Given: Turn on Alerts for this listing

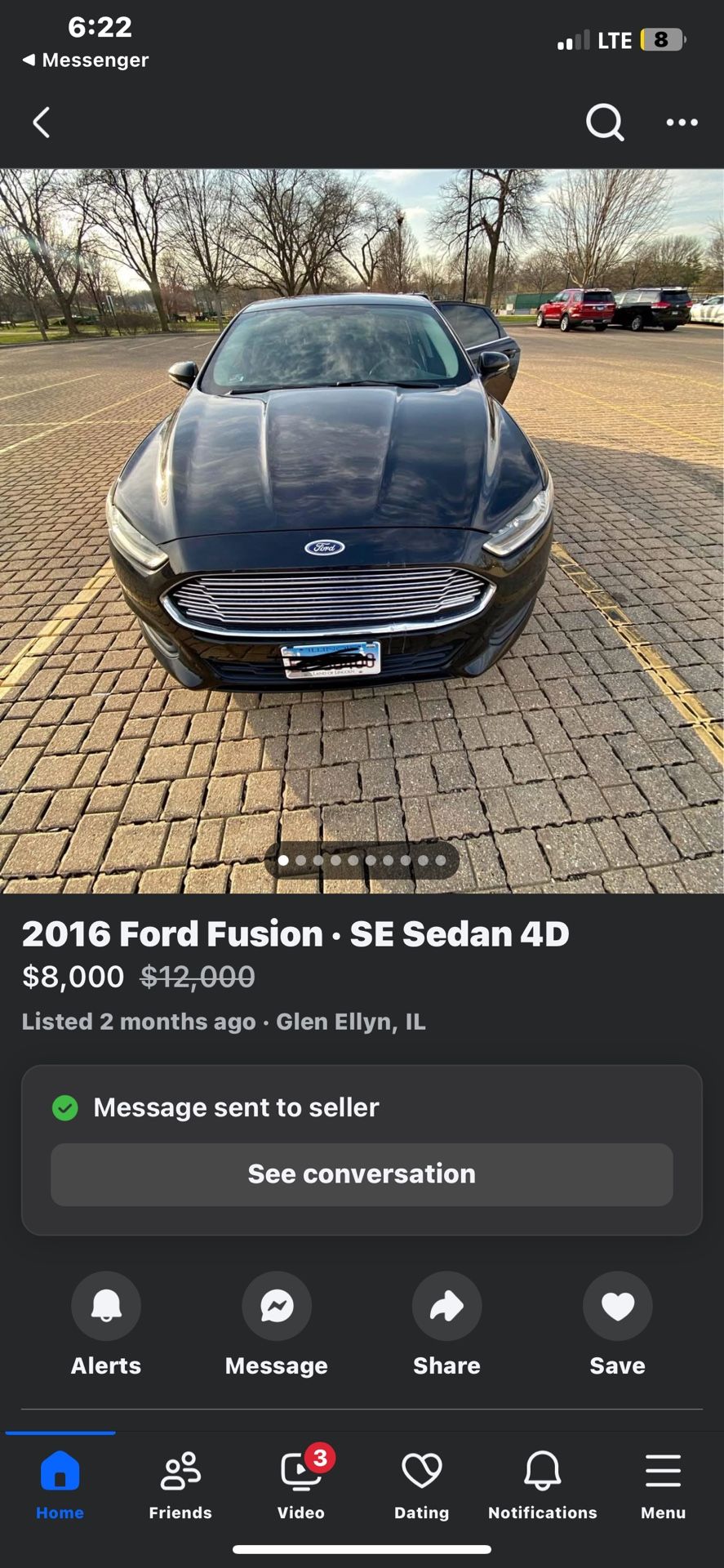Looking at the screenshot, I should tap(106, 1306).
